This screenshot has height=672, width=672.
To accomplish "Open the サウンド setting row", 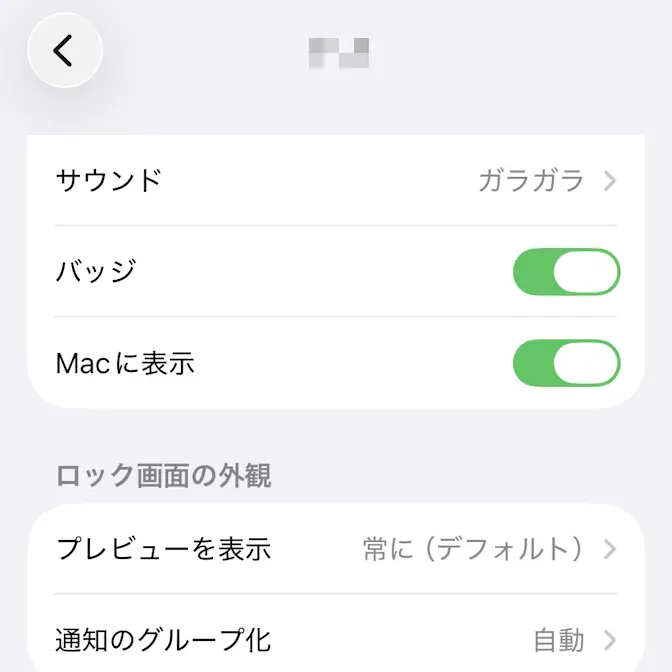I will pyautogui.click(x=336, y=181).
